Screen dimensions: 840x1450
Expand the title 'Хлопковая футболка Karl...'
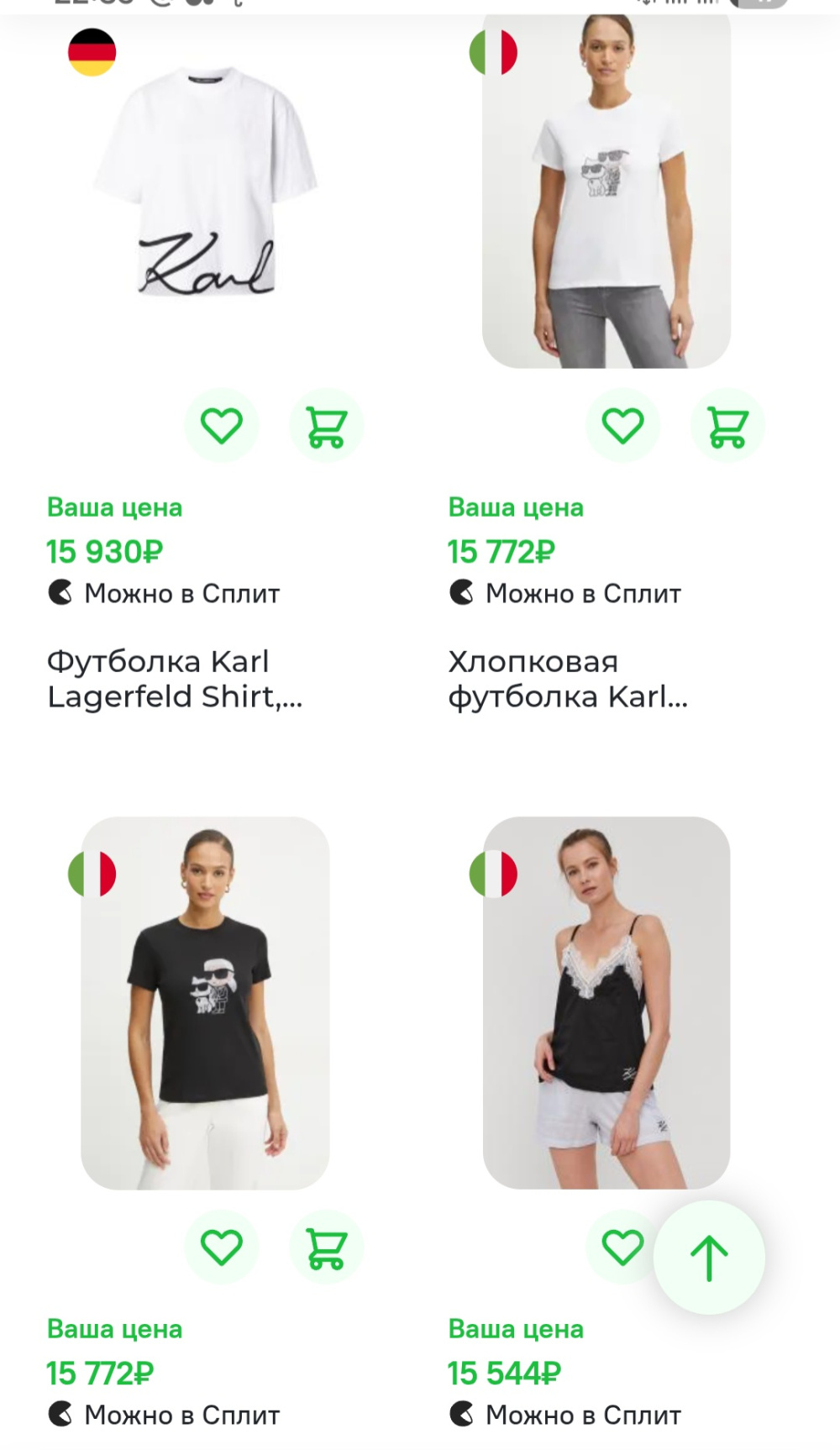coord(568,679)
